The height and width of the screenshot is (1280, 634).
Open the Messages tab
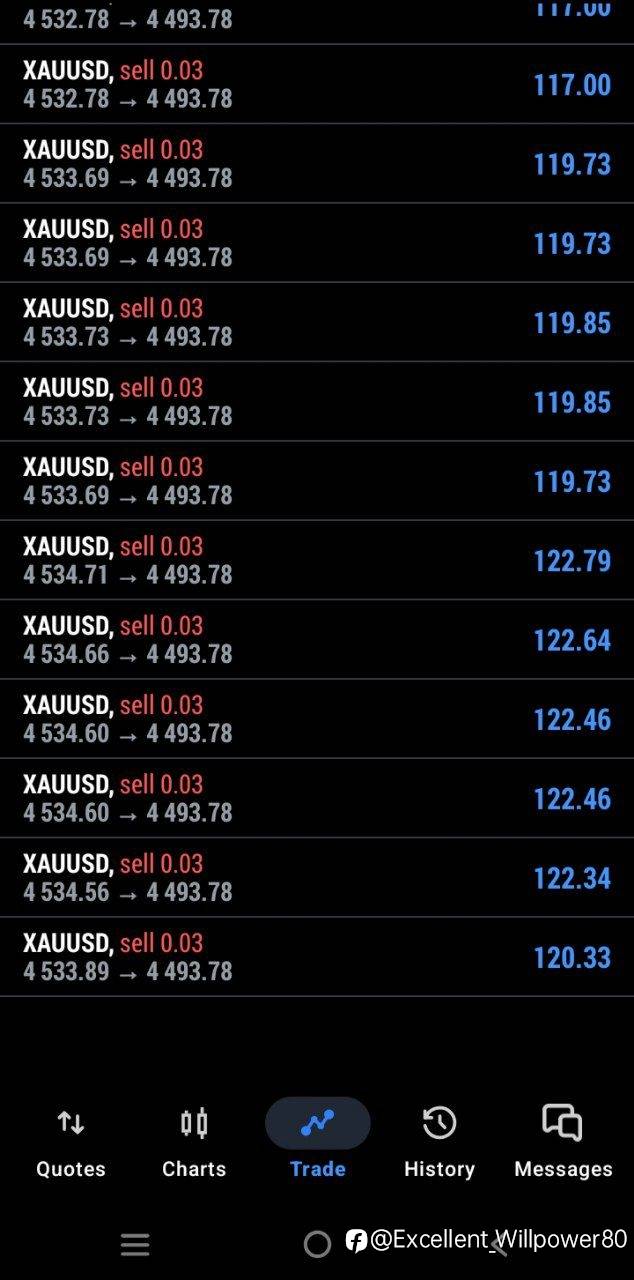[563, 1142]
